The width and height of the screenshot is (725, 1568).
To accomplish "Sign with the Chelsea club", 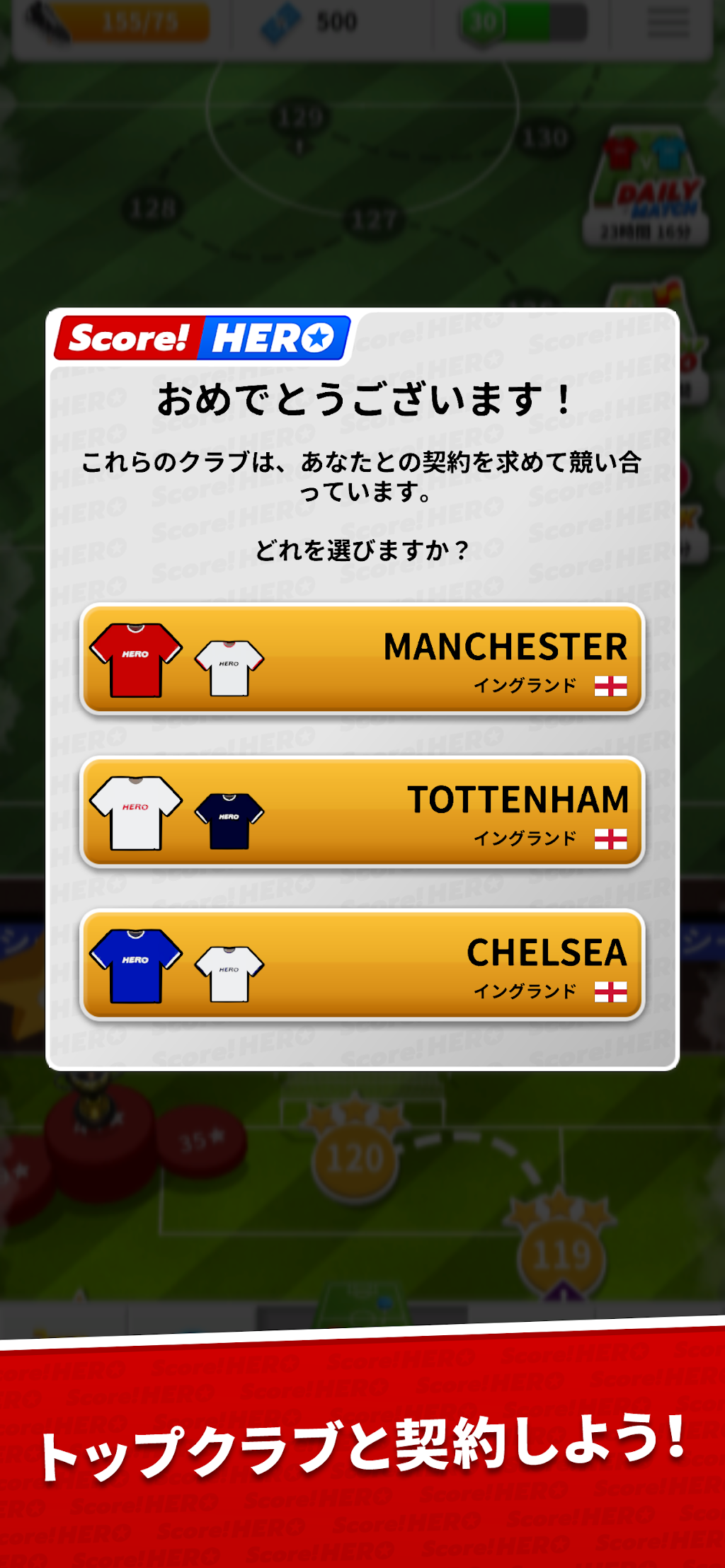I will (x=362, y=964).
